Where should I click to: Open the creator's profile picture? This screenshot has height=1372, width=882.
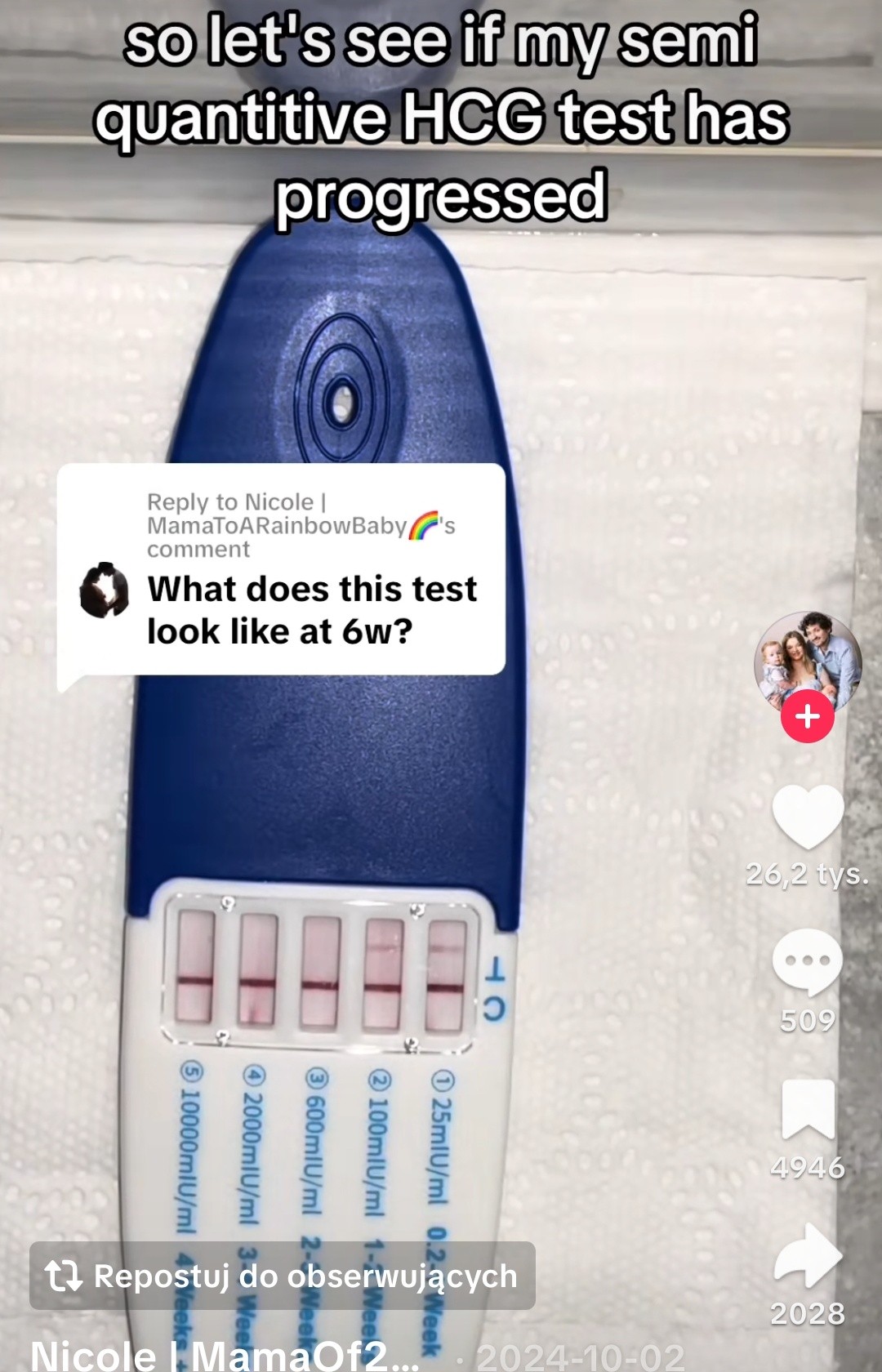coord(807,660)
